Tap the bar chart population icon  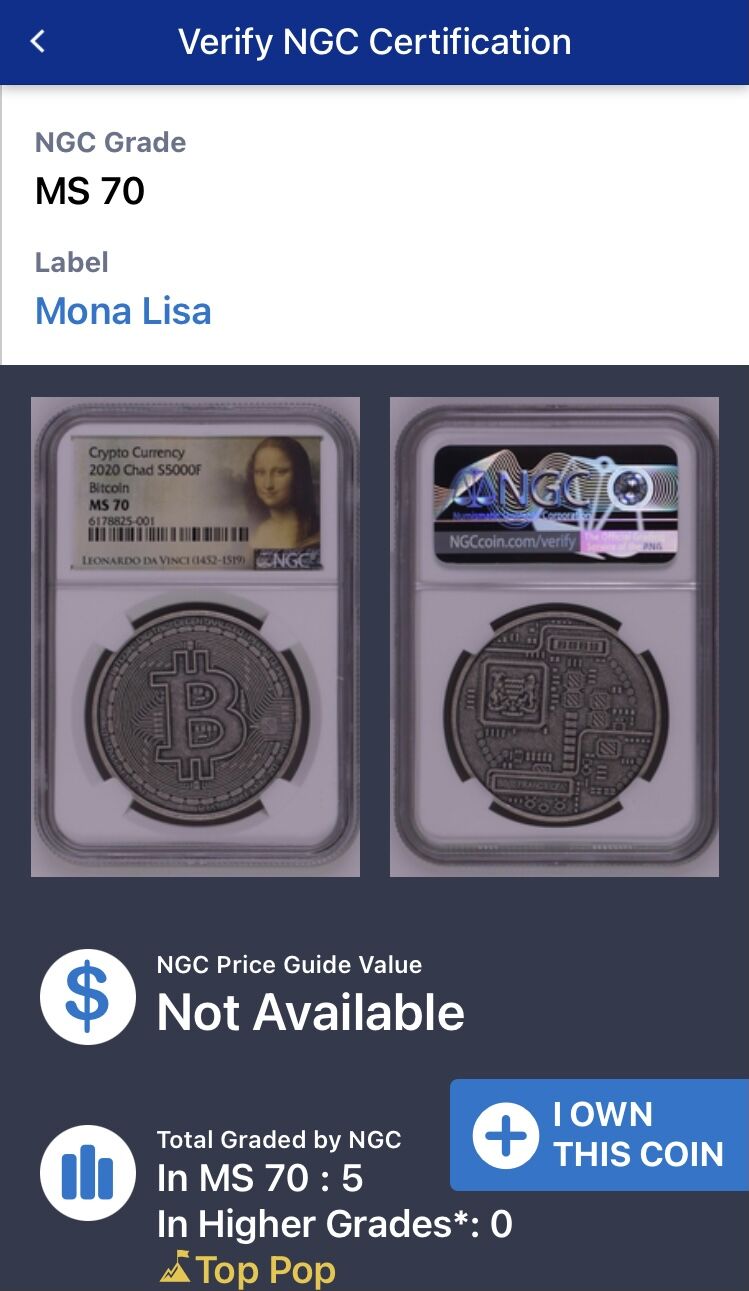click(x=87, y=1175)
